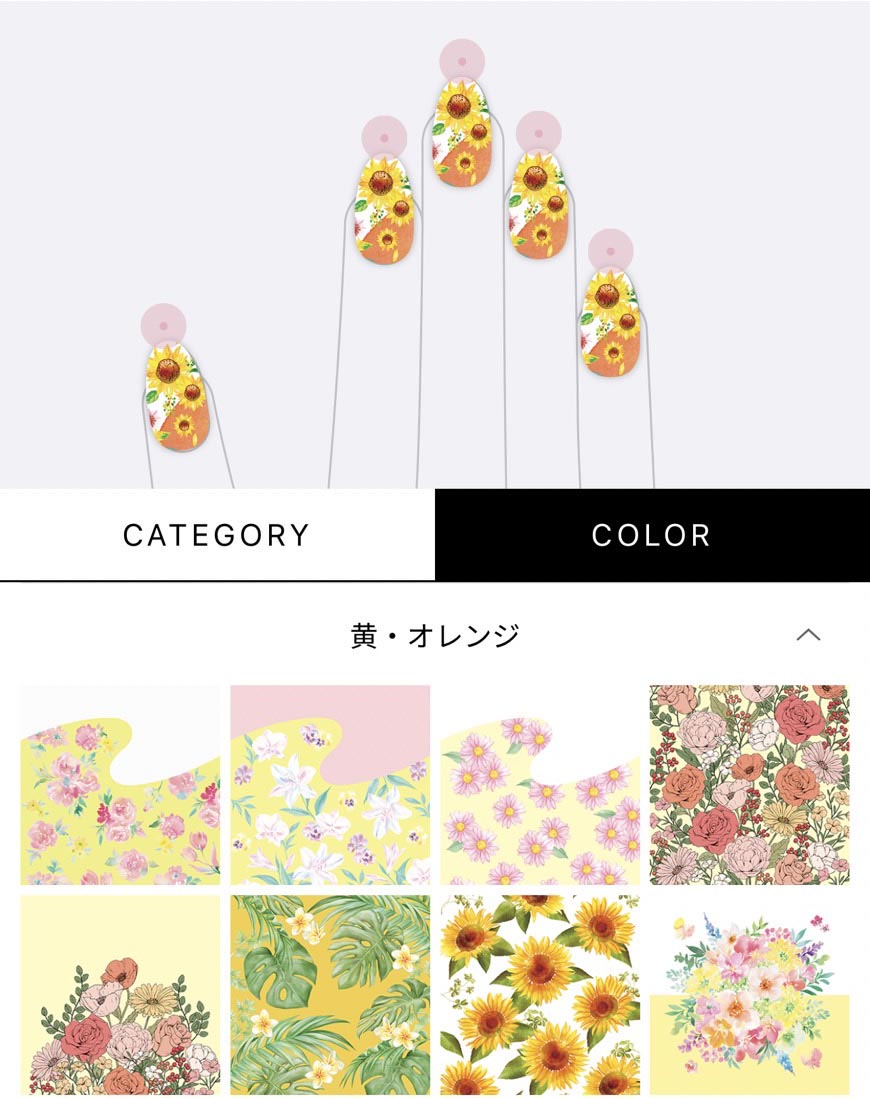Select the tropical monstera leaf pattern

click(330, 994)
